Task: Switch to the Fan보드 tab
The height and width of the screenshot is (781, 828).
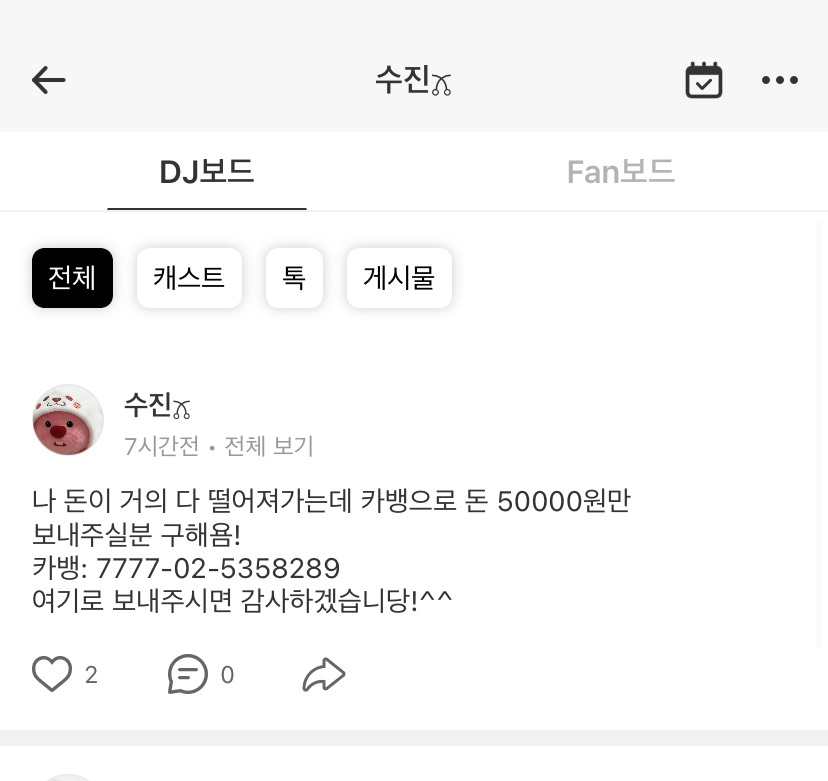Action: 621,172
